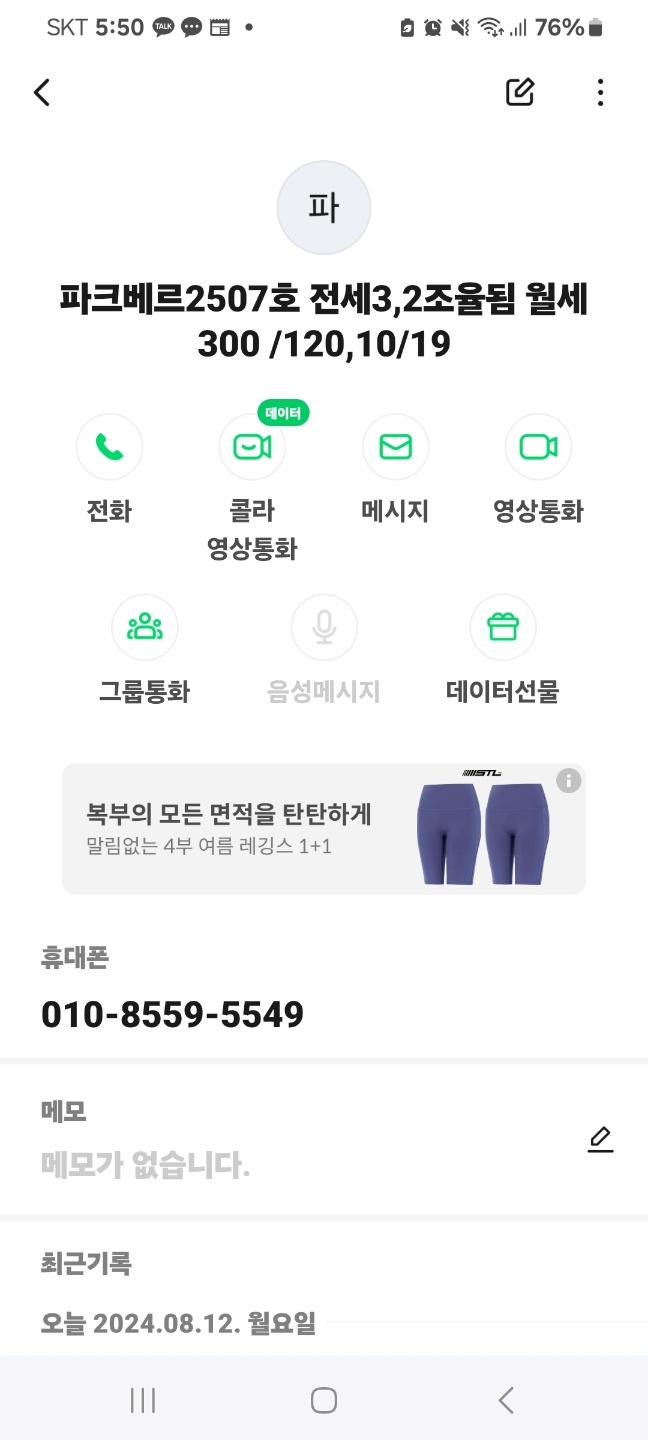
Task: Open the leggings 1+1 ad banner
Action: coord(324,829)
